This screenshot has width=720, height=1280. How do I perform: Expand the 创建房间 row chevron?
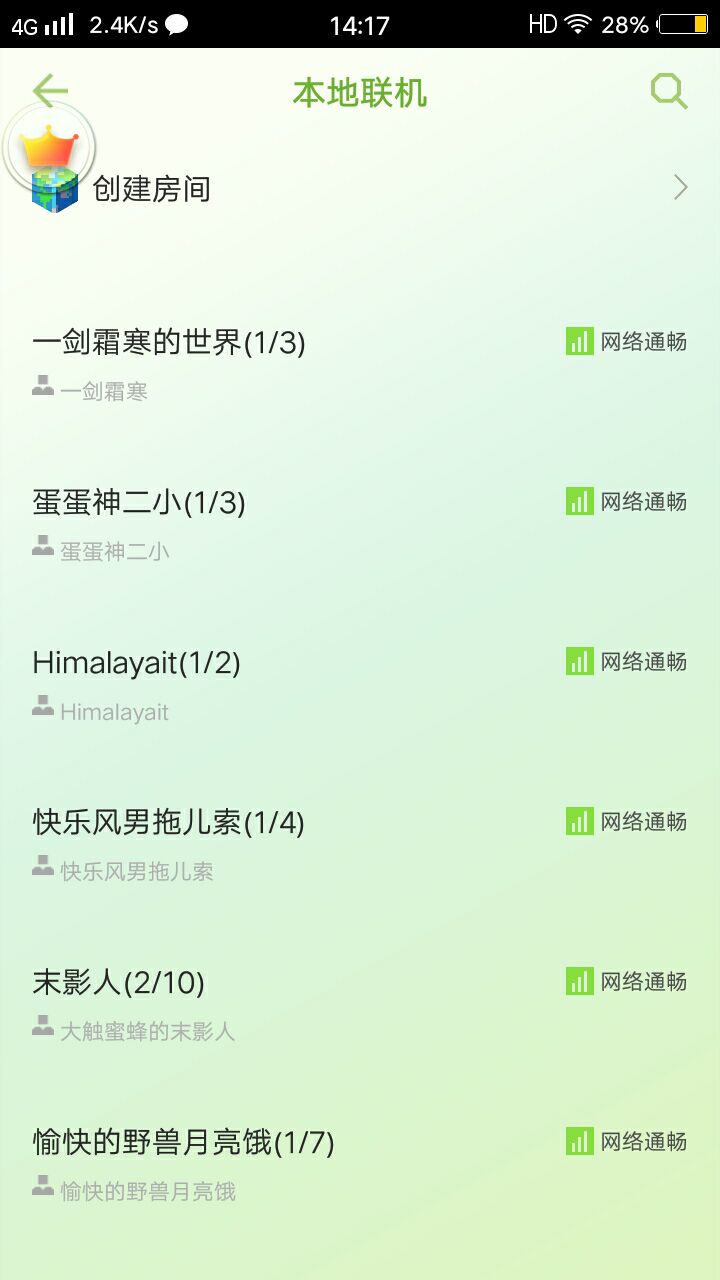(x=680, y=188)
